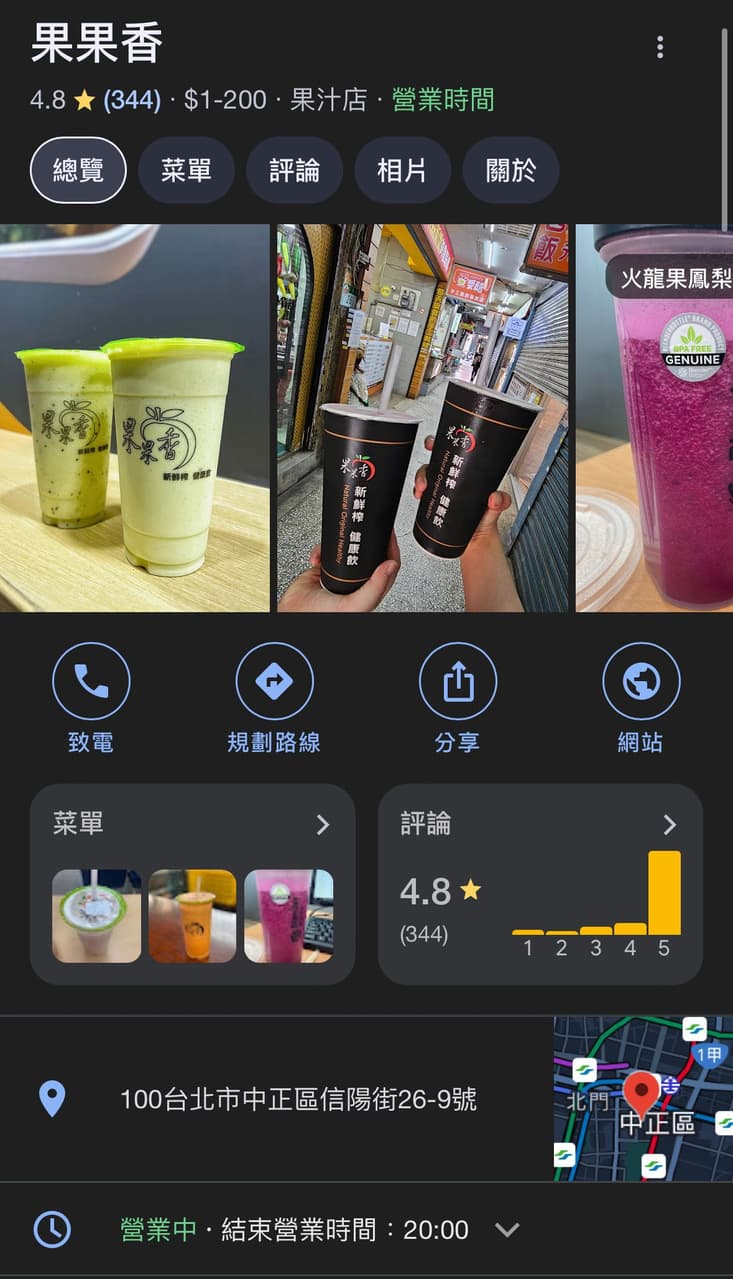Get directions with 規劃路線
Viewport: 733px width, 1279px height.
point(274,698)
